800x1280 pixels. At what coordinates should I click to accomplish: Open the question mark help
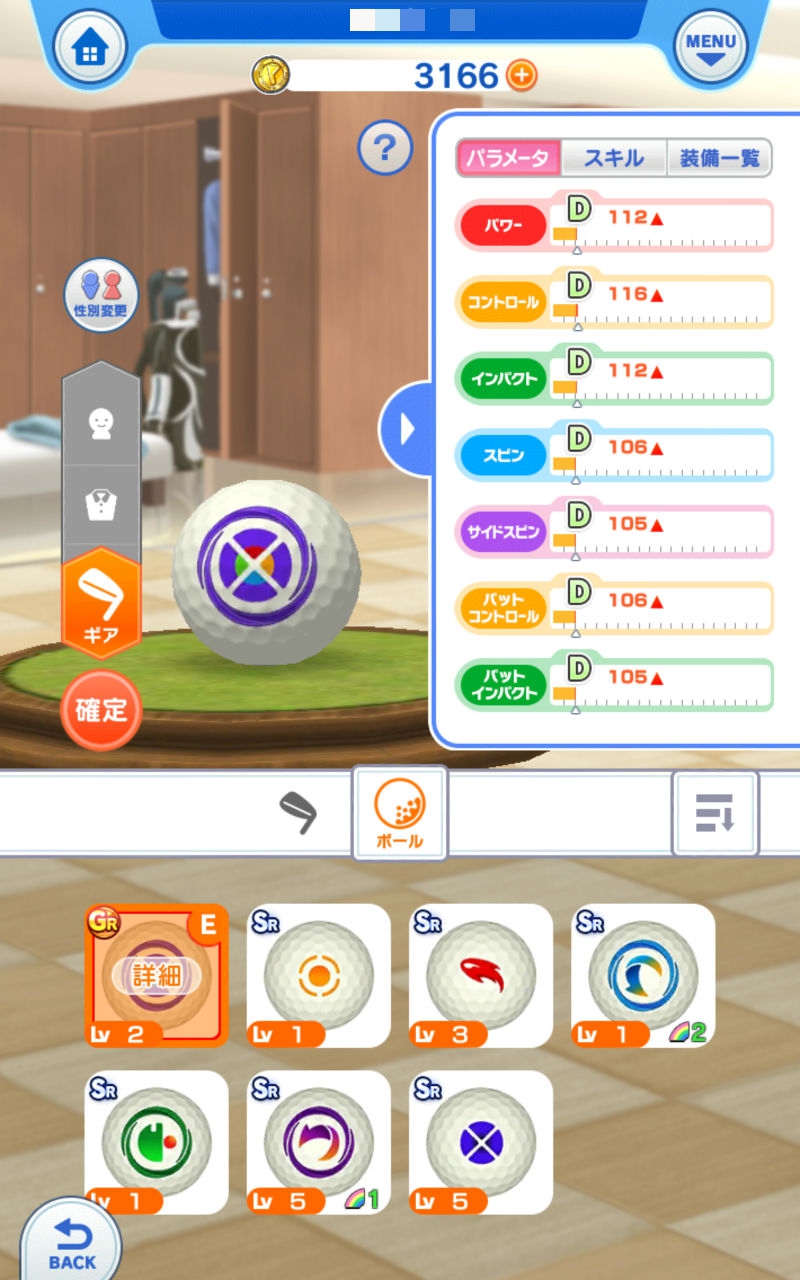click(x=385, y=149)
